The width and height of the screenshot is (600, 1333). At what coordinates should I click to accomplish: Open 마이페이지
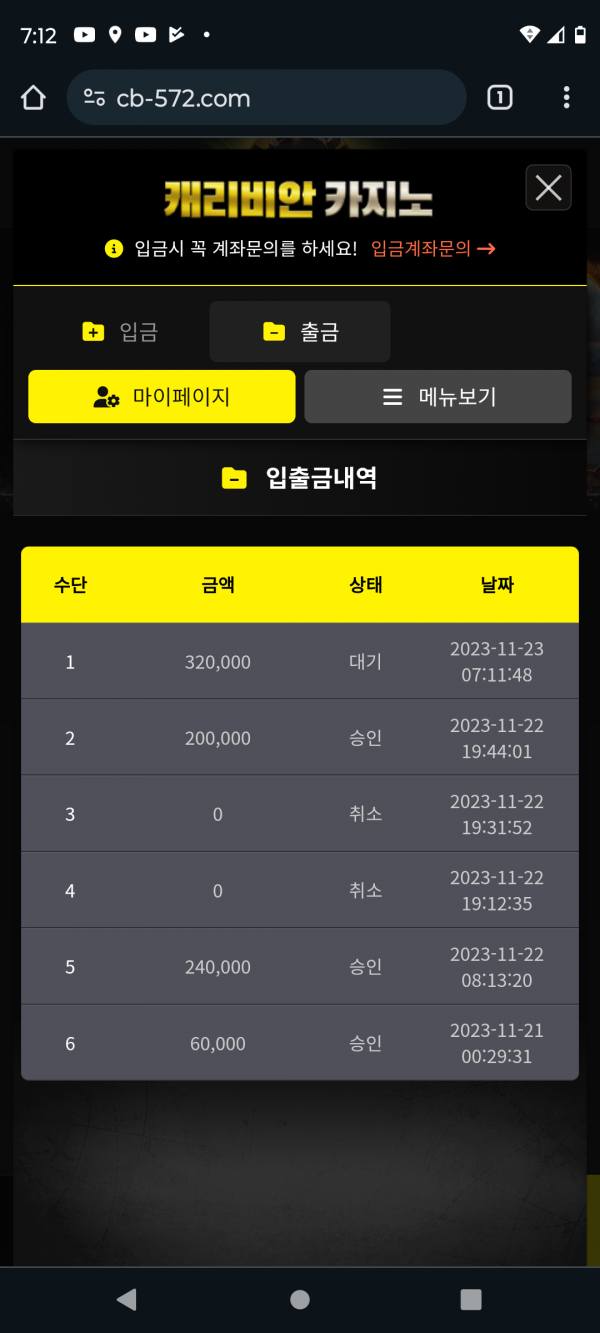click(x=162, y=397)
